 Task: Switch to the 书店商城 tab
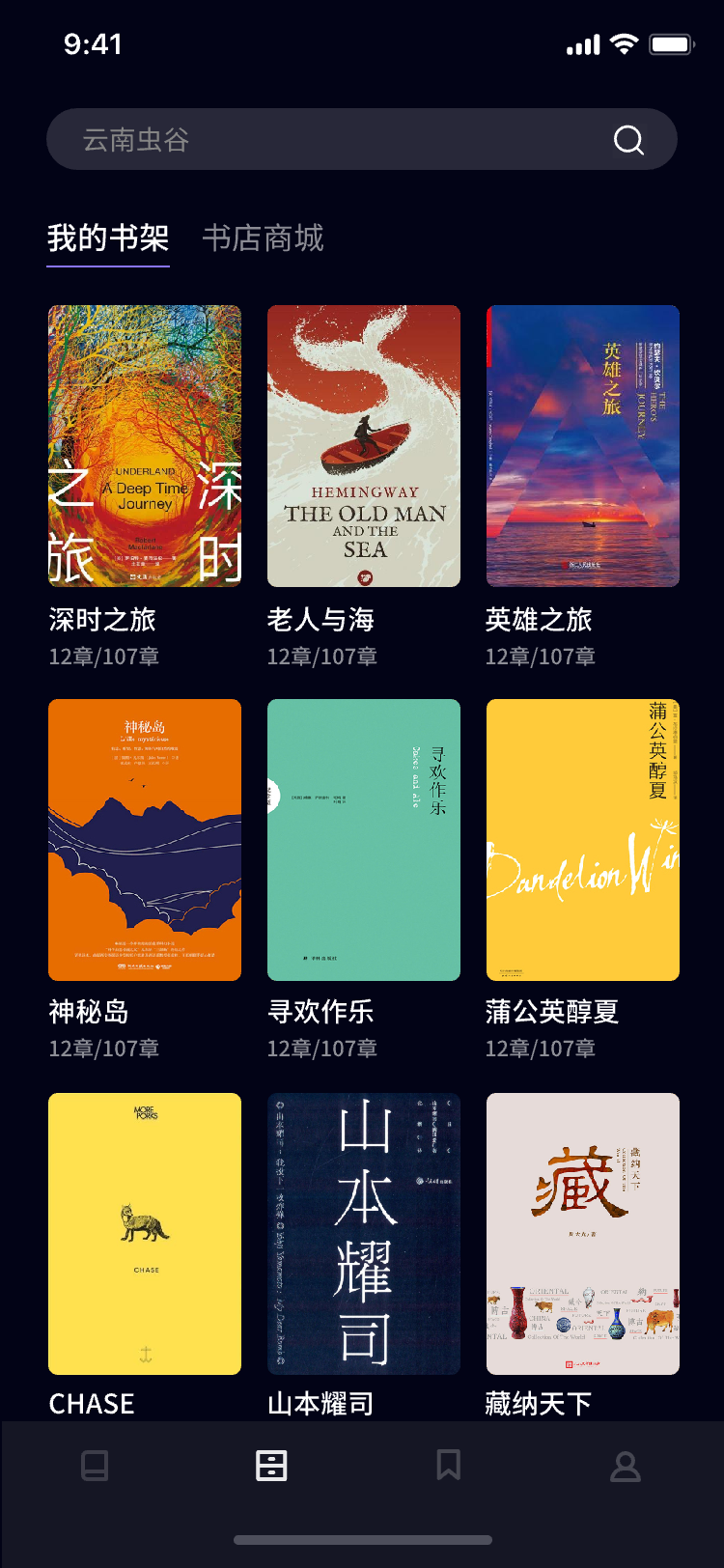tap(263, 238)
